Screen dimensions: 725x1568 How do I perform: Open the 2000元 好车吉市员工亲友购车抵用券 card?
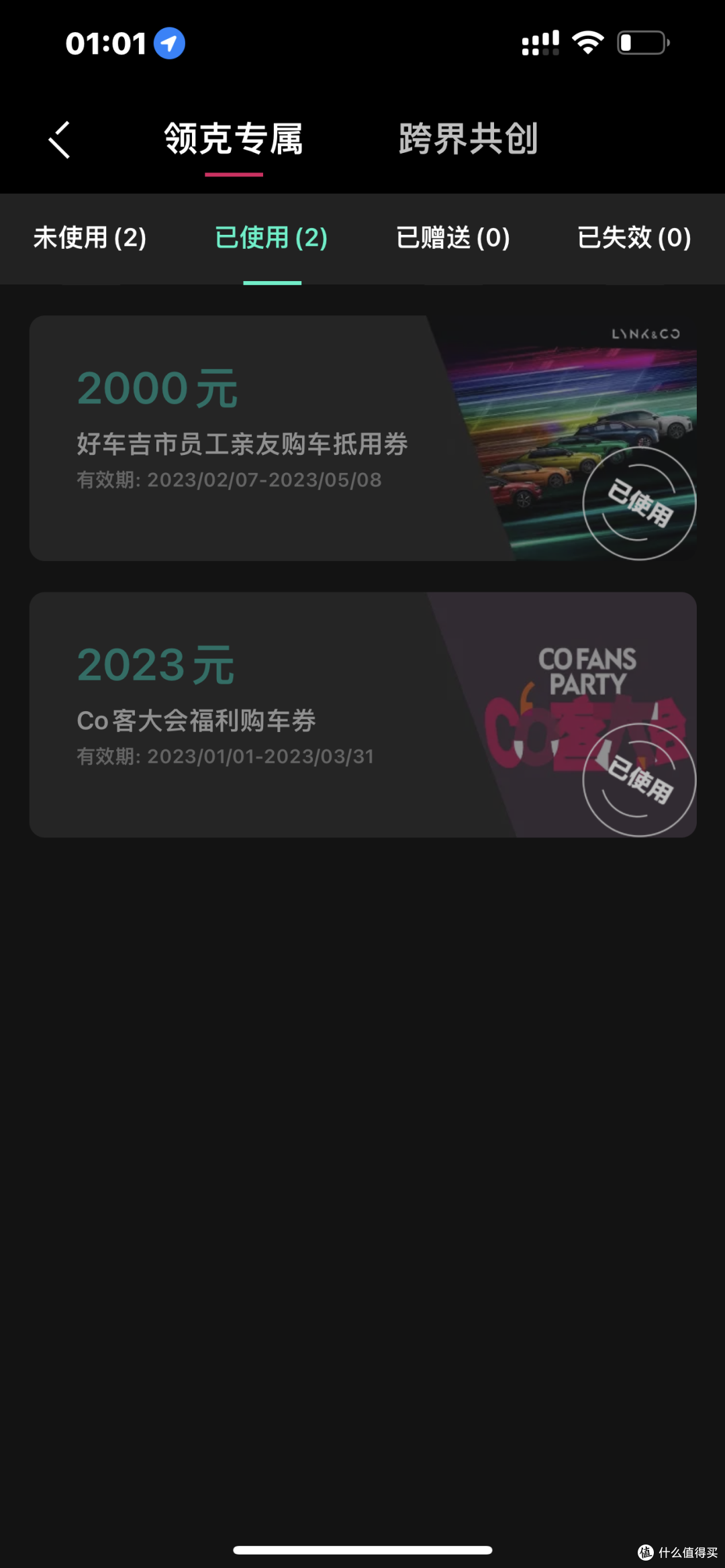(362, 437)
